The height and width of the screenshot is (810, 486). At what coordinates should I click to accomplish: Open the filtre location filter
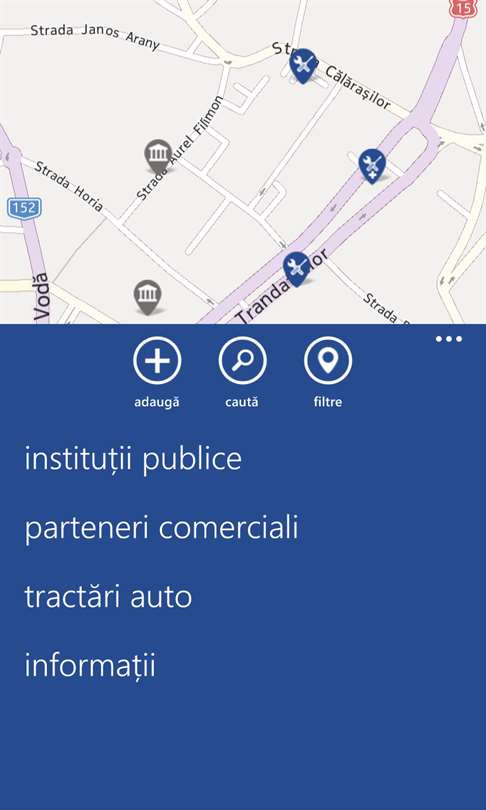pyautogui.click(x=328, y=360)
